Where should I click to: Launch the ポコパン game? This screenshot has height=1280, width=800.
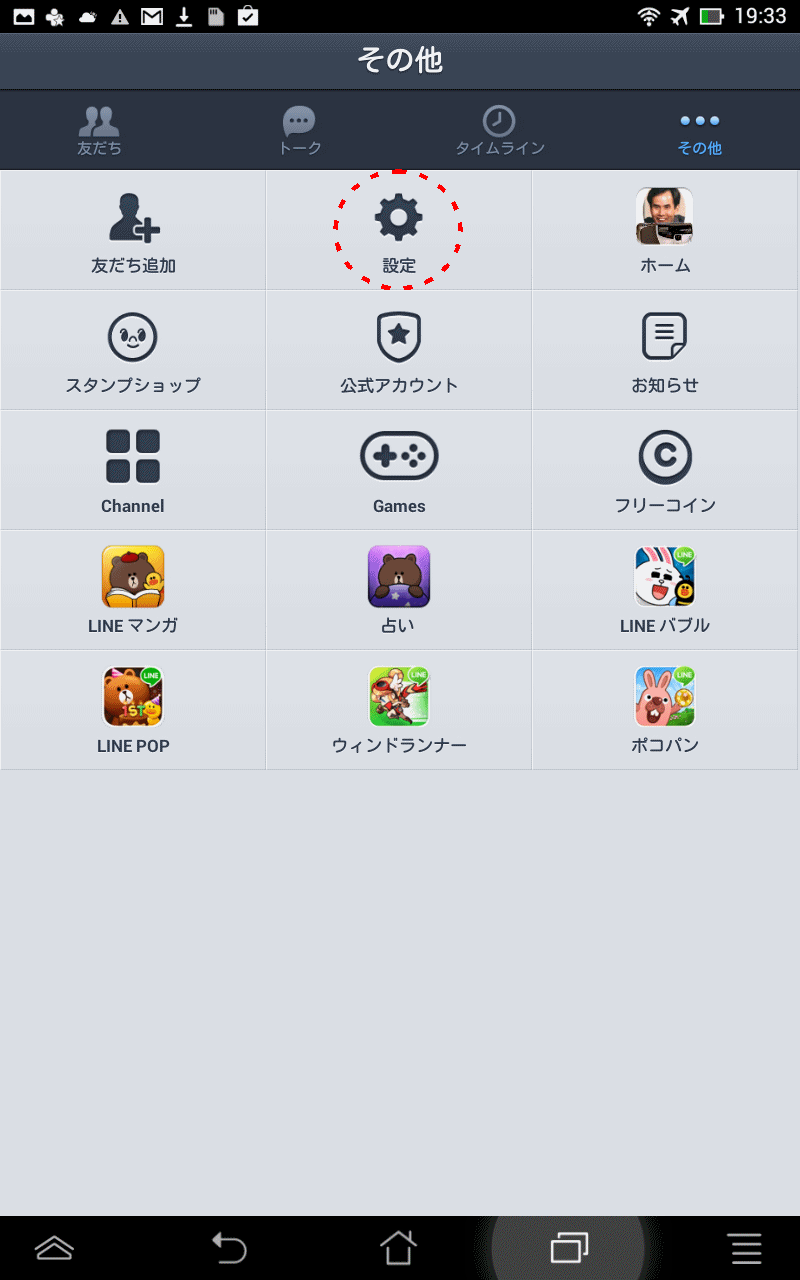(665, 711)
